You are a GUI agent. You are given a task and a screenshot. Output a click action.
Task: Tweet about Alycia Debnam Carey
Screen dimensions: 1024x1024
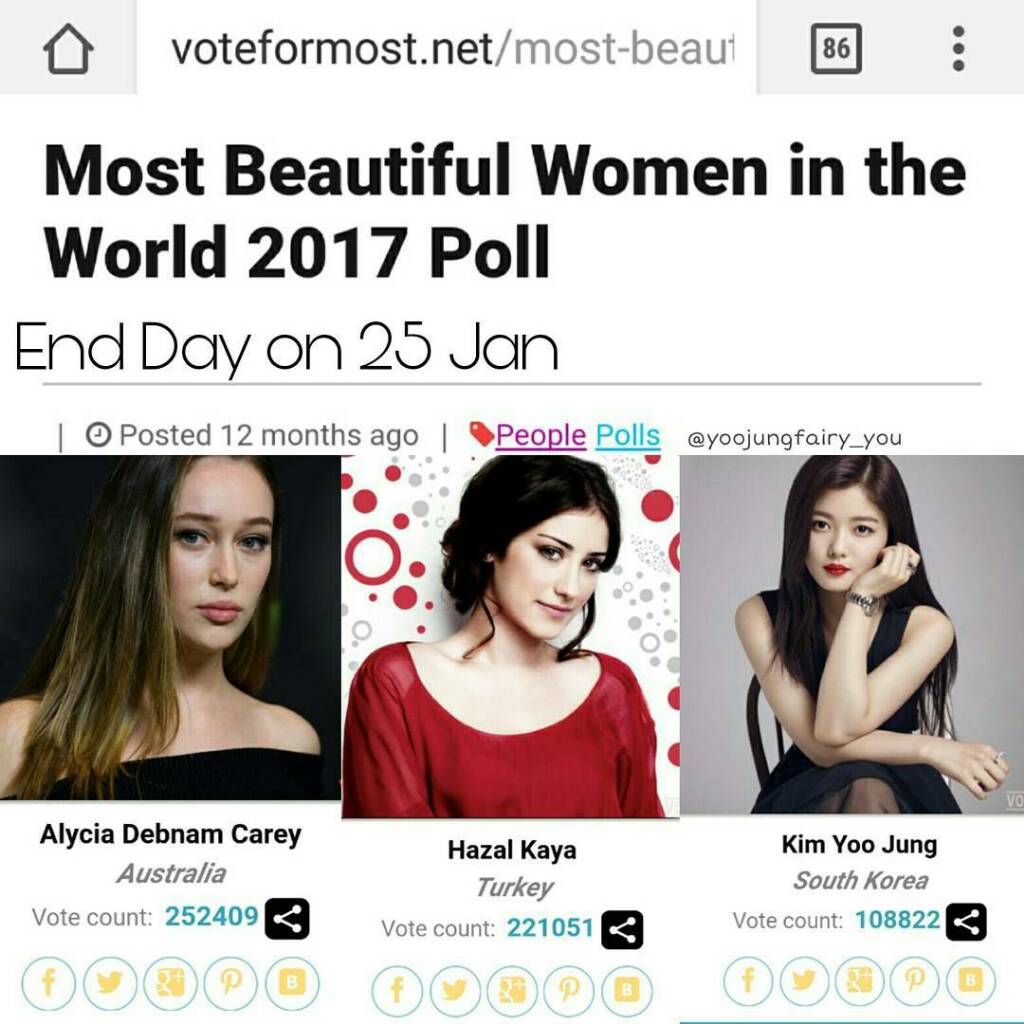tap(108, 982)
